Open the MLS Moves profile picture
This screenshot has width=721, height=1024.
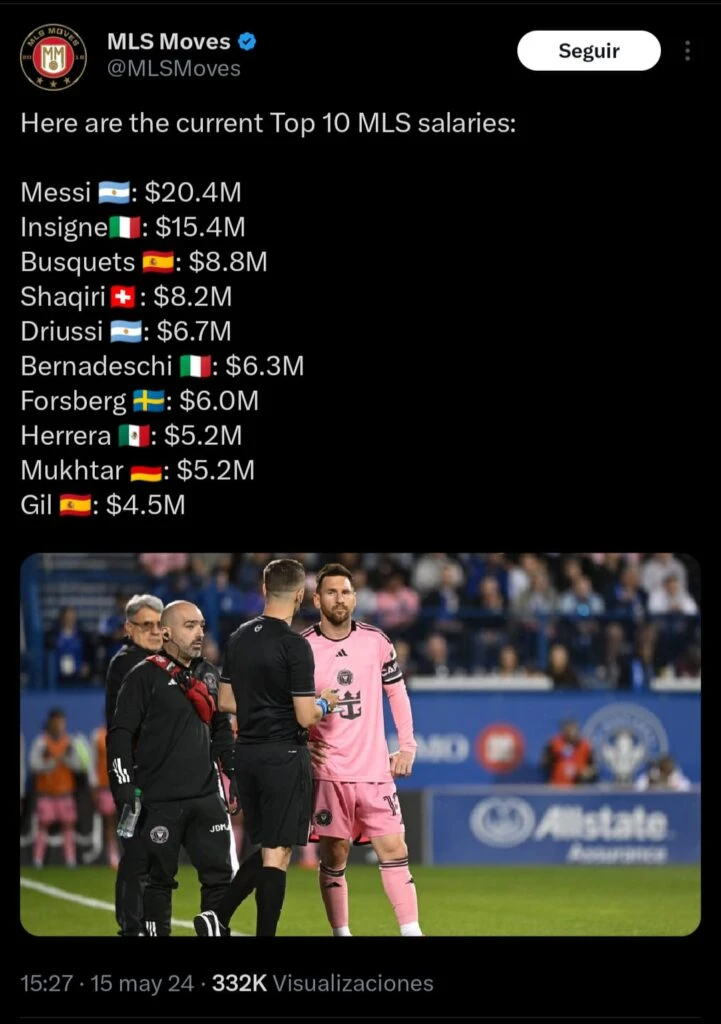click(x=53, y=57)
